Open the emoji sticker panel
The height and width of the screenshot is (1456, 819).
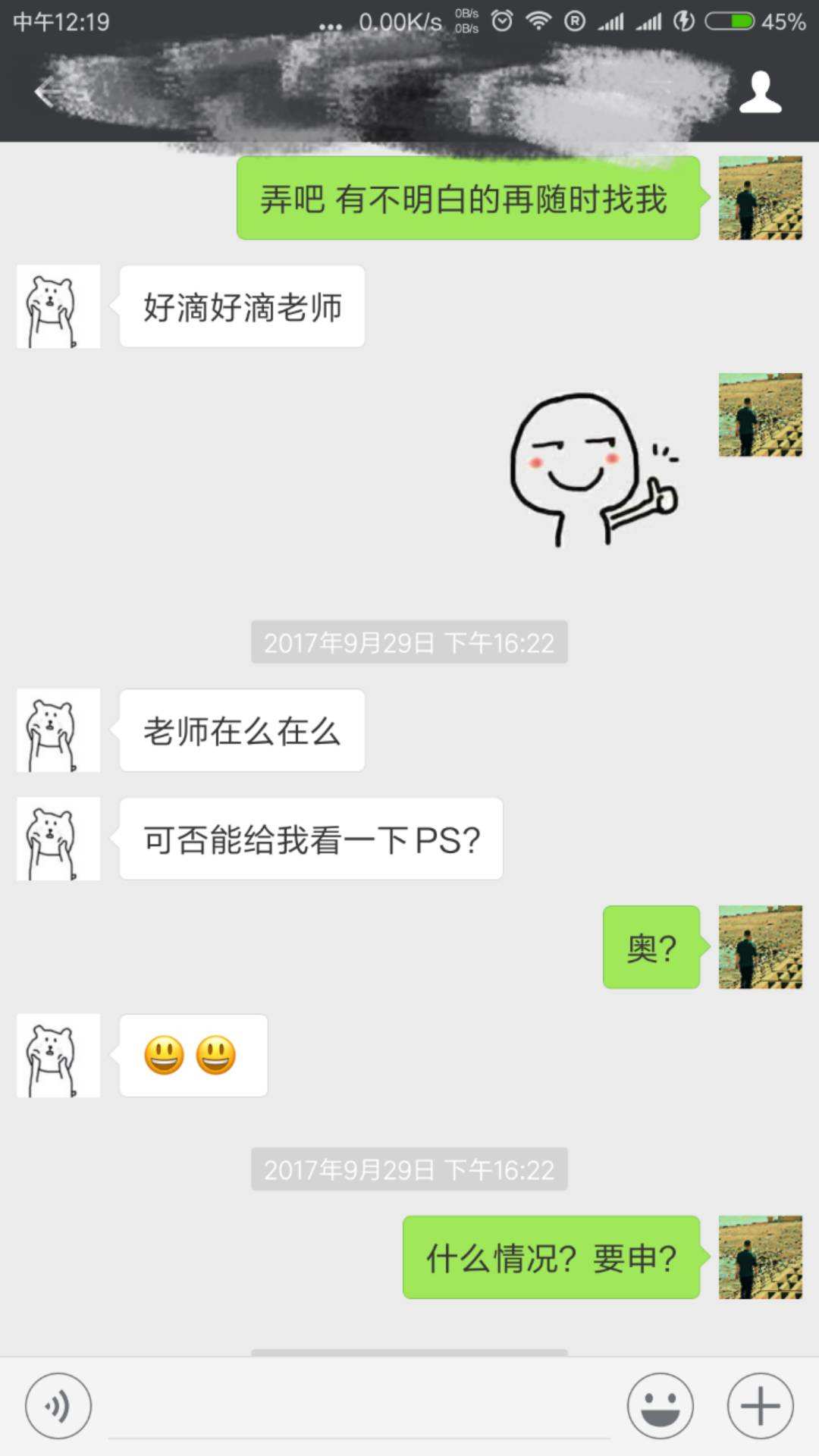click(x=660, y=1406)
